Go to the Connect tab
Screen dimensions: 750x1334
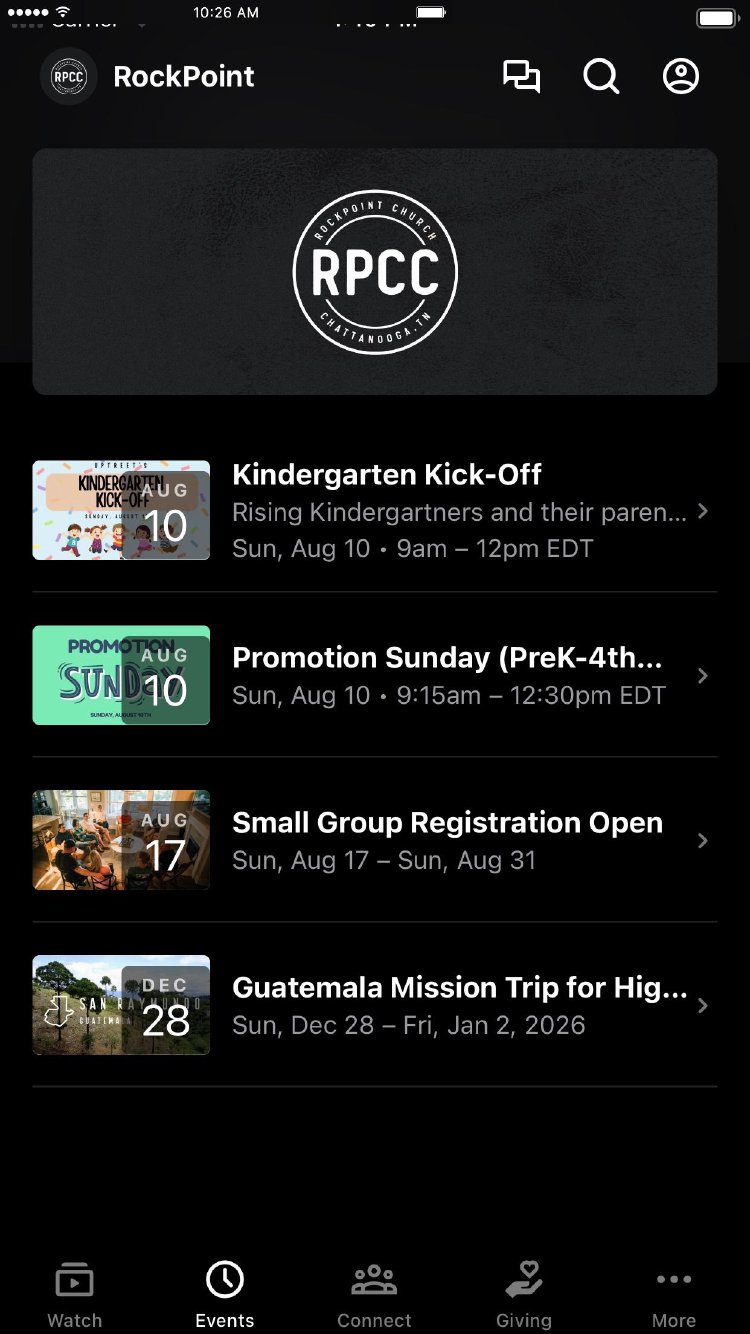click(375, 1294)
